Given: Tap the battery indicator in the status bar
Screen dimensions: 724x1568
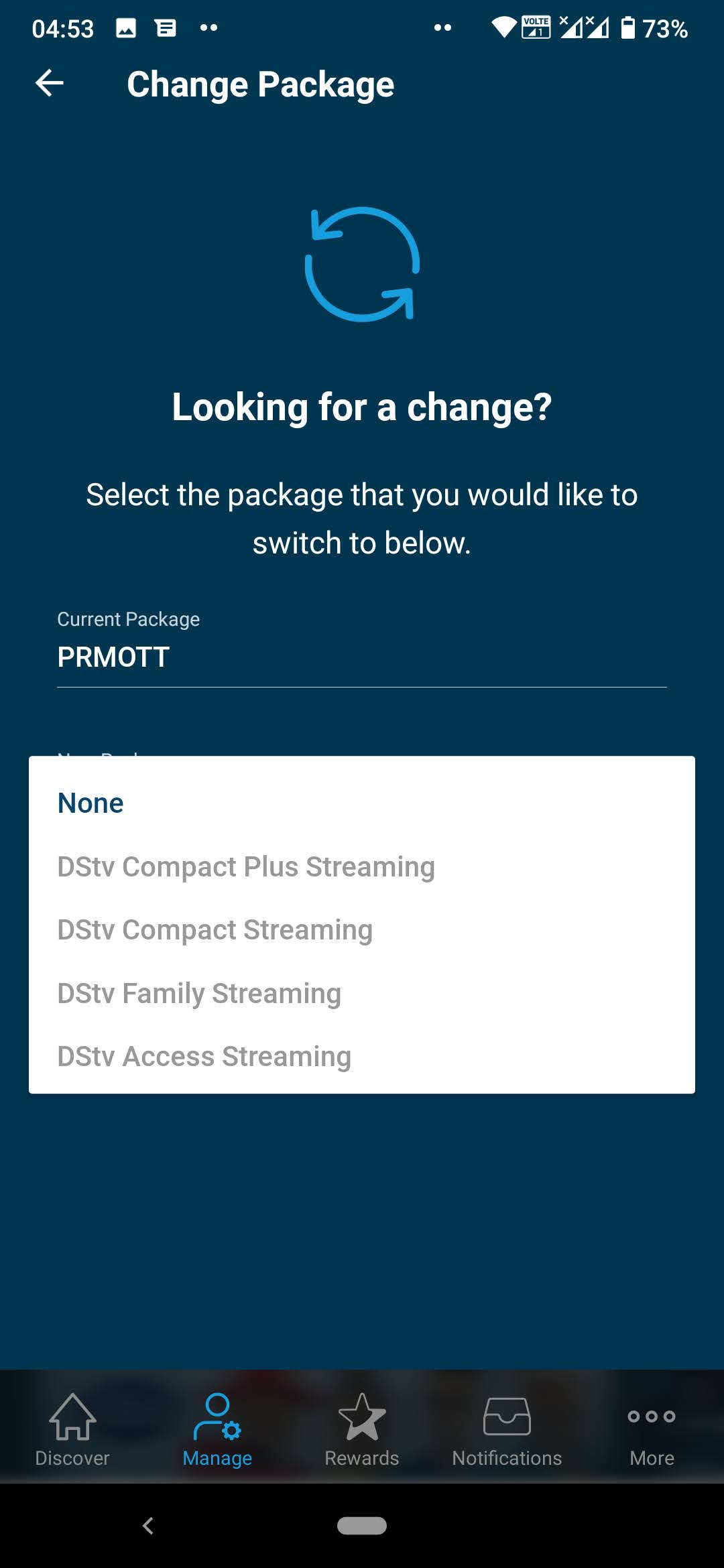Looking at the screenshot, I should pos(628,27).
